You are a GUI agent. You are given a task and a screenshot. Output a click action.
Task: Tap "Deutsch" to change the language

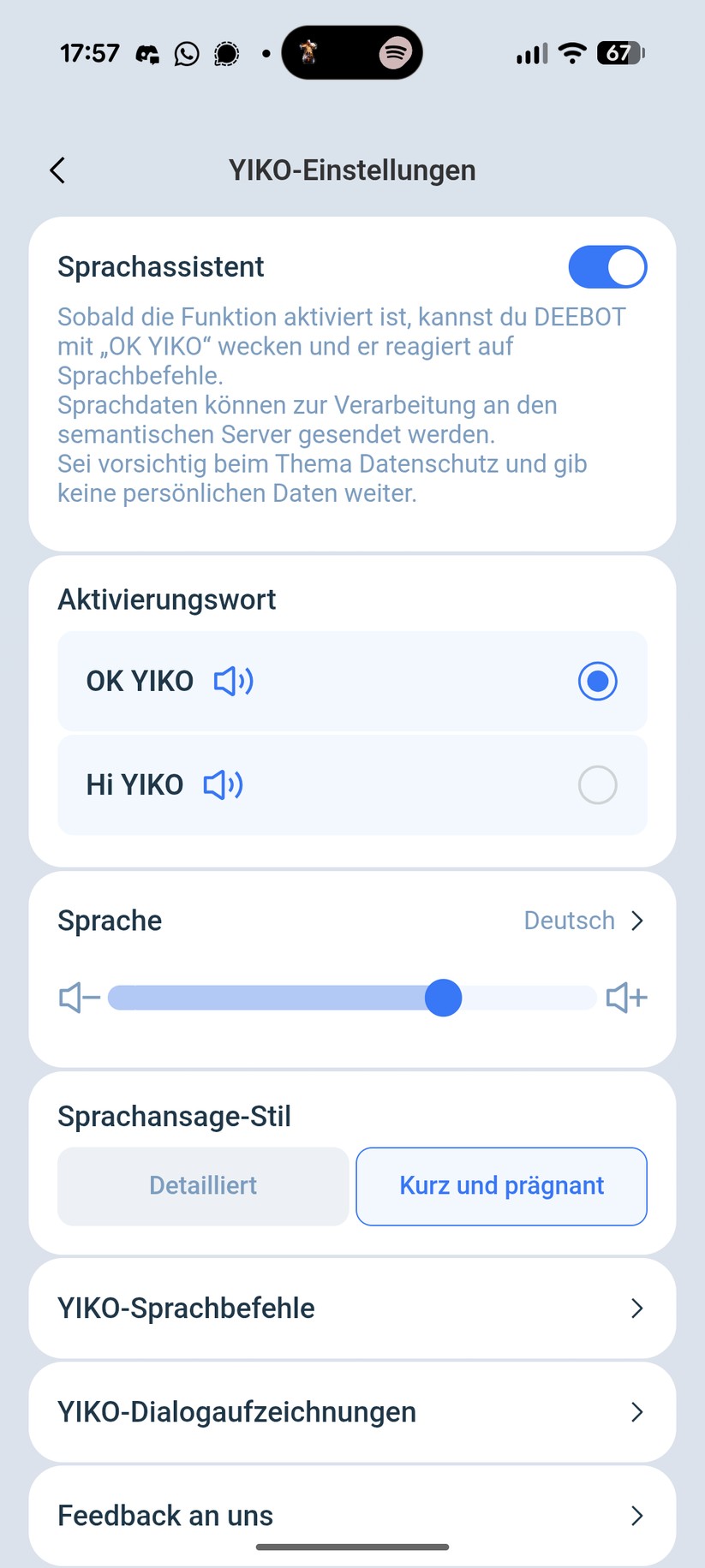pyautogui.click(x=569, y=920)
